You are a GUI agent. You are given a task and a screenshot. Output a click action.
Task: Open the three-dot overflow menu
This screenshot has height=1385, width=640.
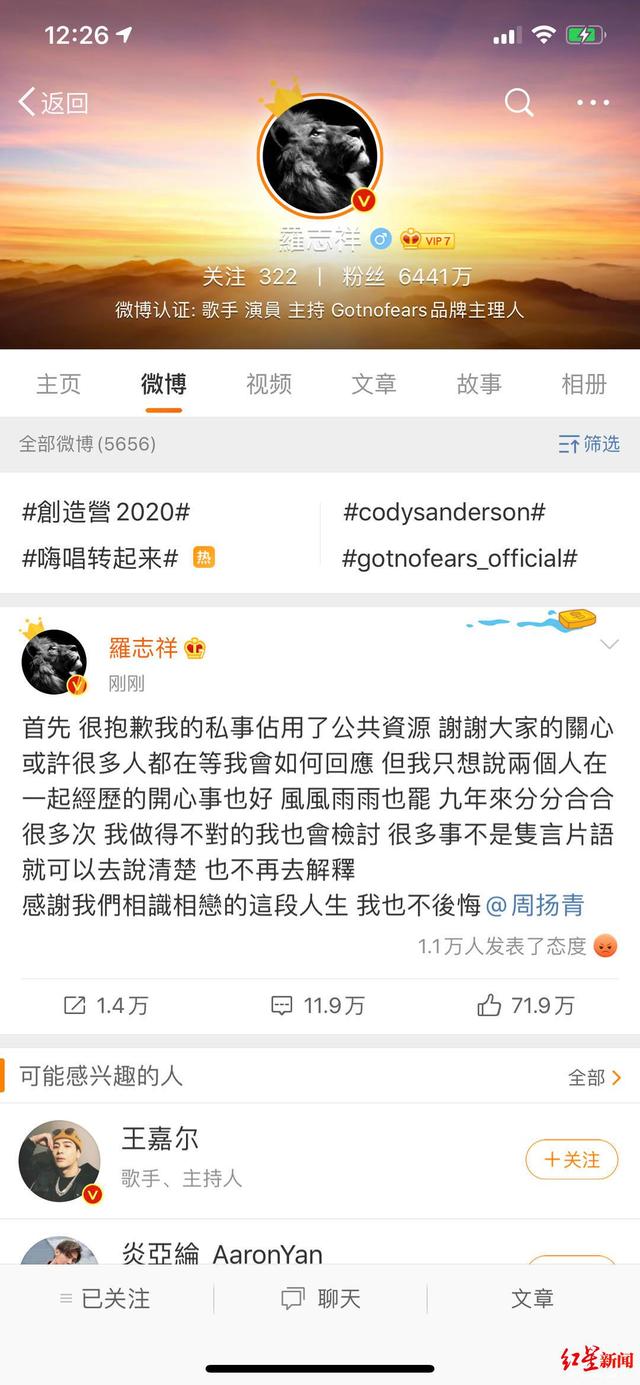point(592,102)
